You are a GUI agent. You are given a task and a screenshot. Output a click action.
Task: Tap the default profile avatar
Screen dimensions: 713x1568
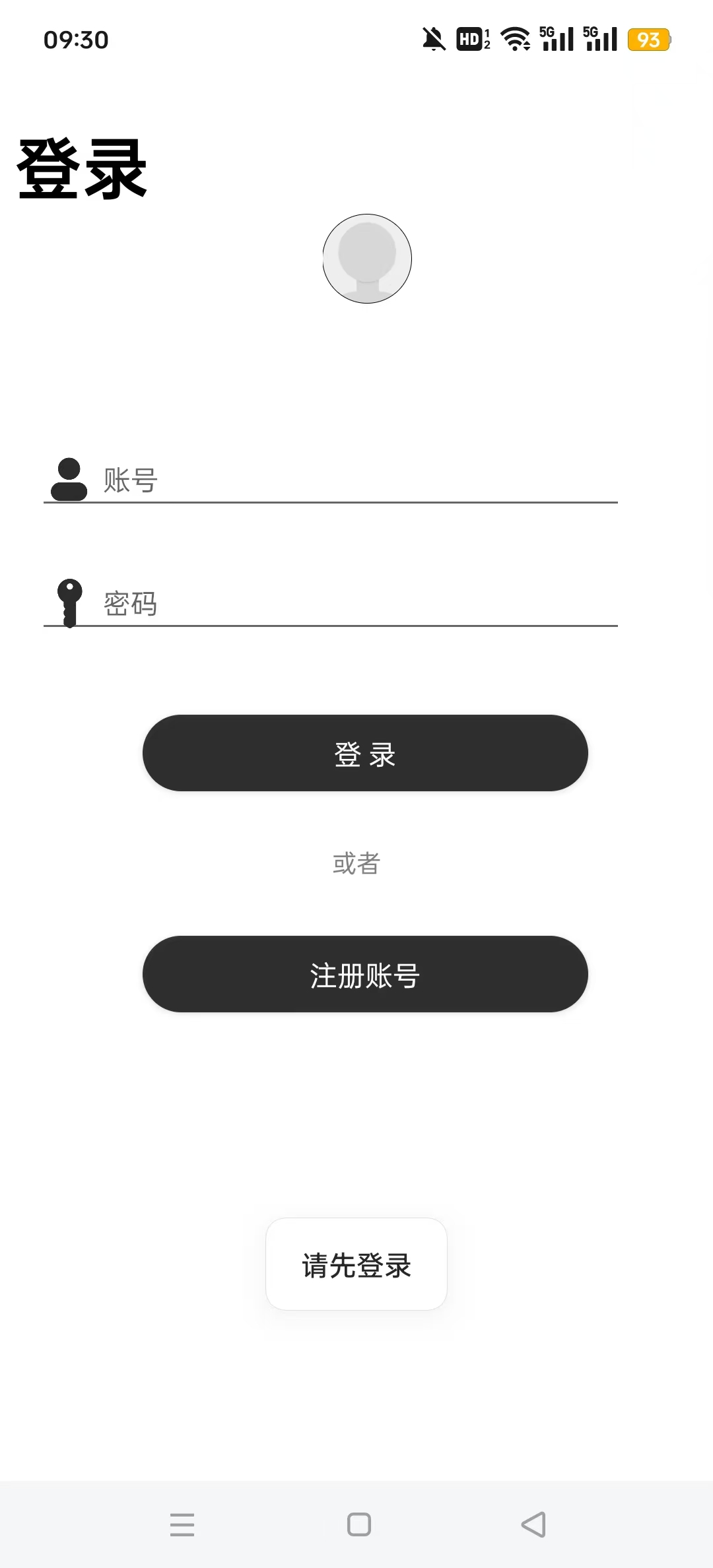click(x=367, y=259)
